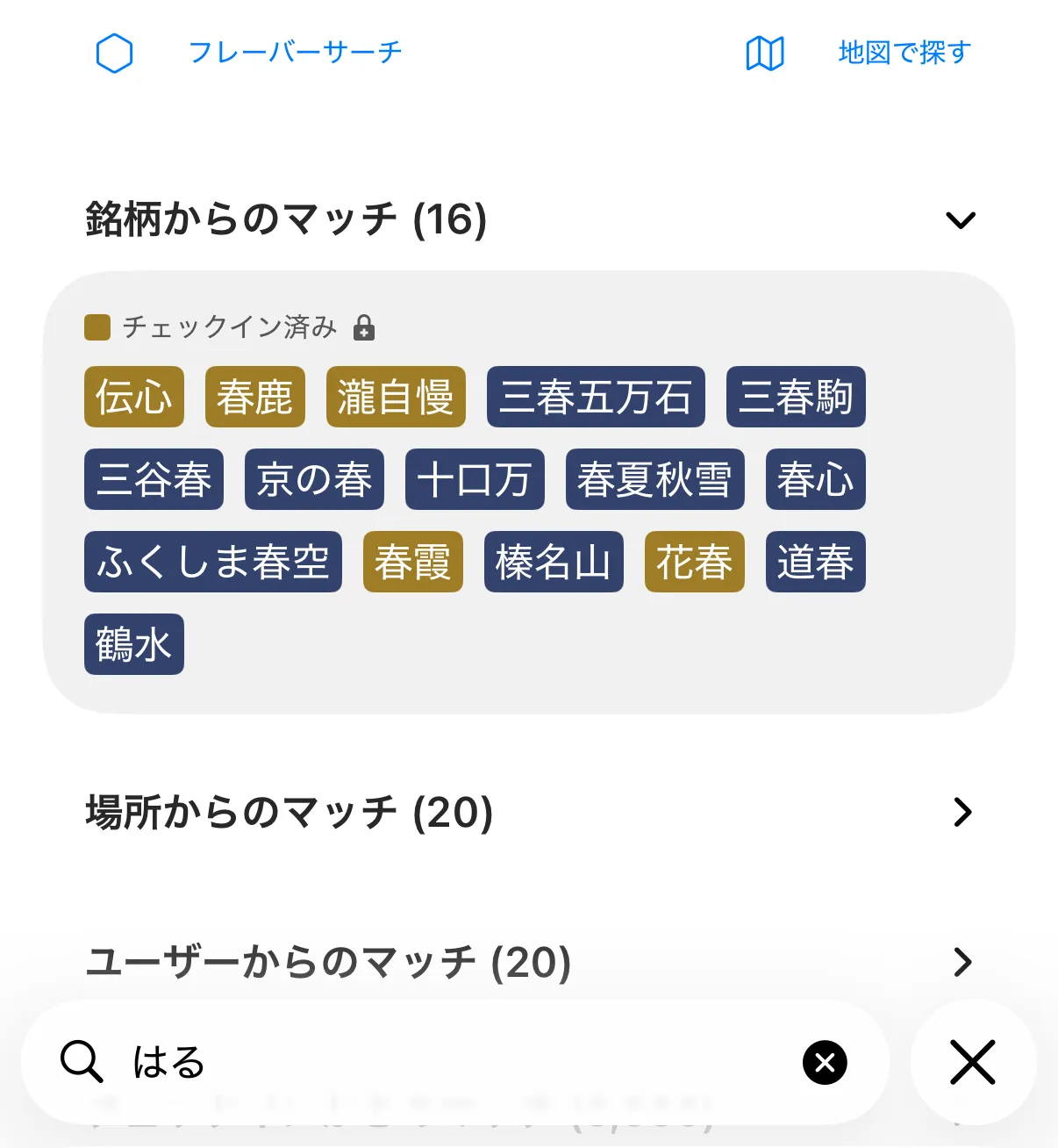Close the search screen

973,1062
